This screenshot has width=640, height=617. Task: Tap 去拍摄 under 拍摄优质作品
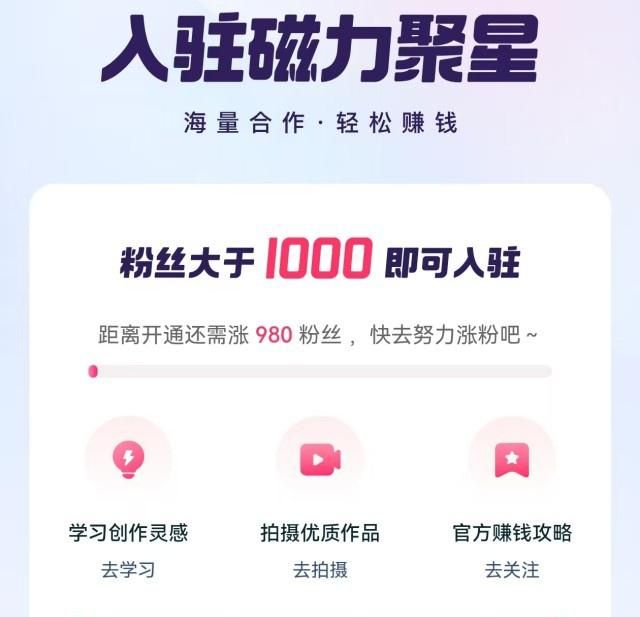click(320, 571)
